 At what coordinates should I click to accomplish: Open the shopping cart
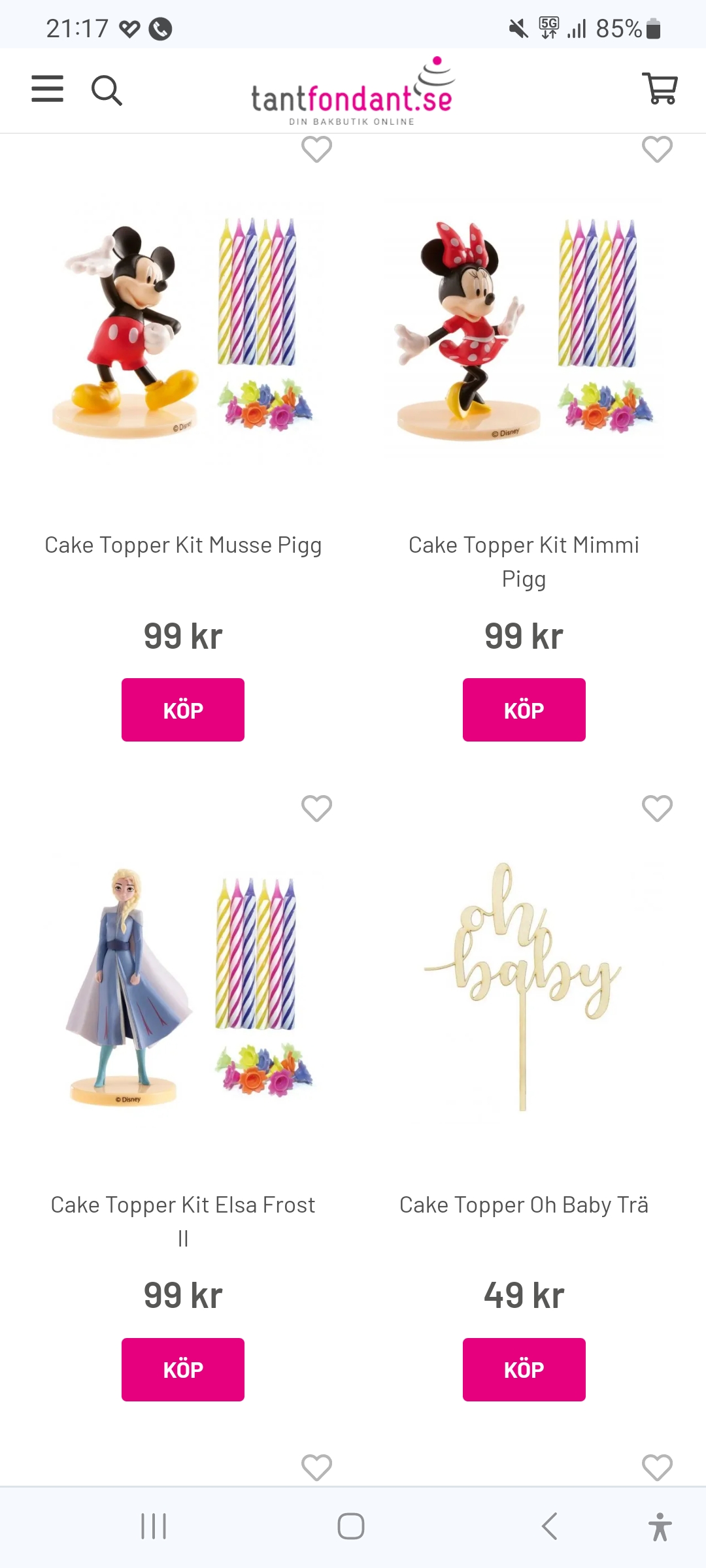tap(660, 88)
